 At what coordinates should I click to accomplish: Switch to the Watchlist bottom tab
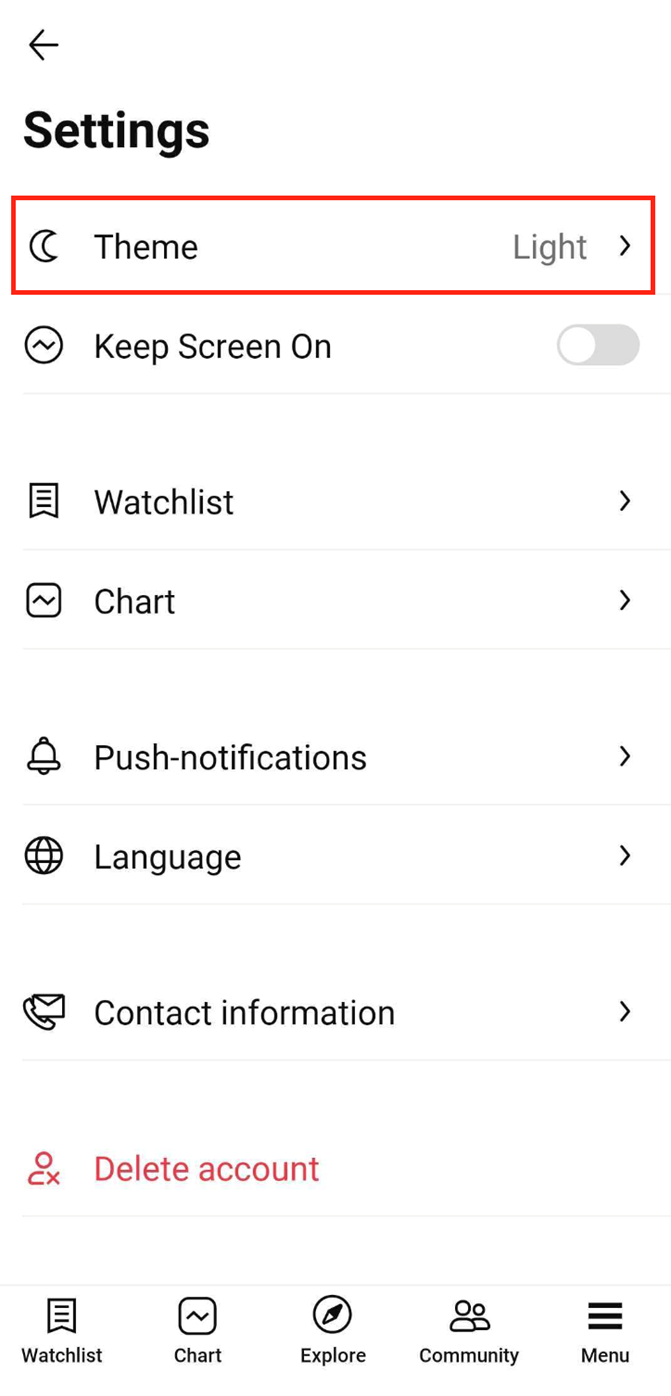(x=62, y=1331)
